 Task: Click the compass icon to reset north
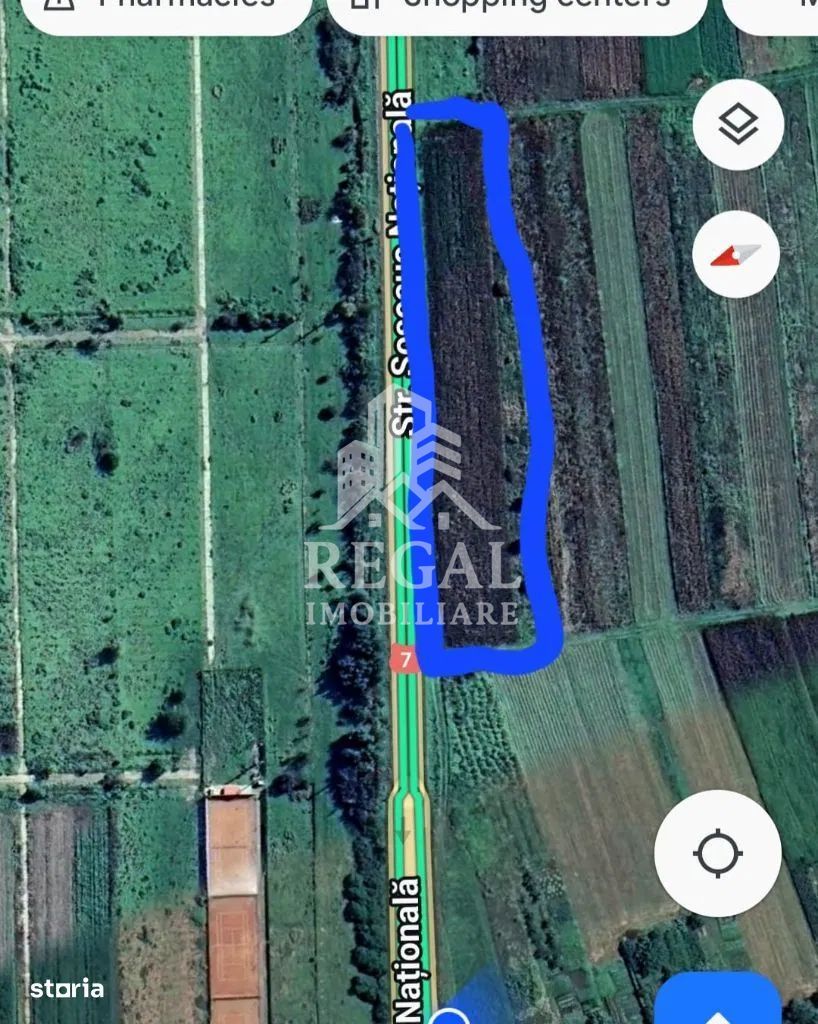[738, 254]
